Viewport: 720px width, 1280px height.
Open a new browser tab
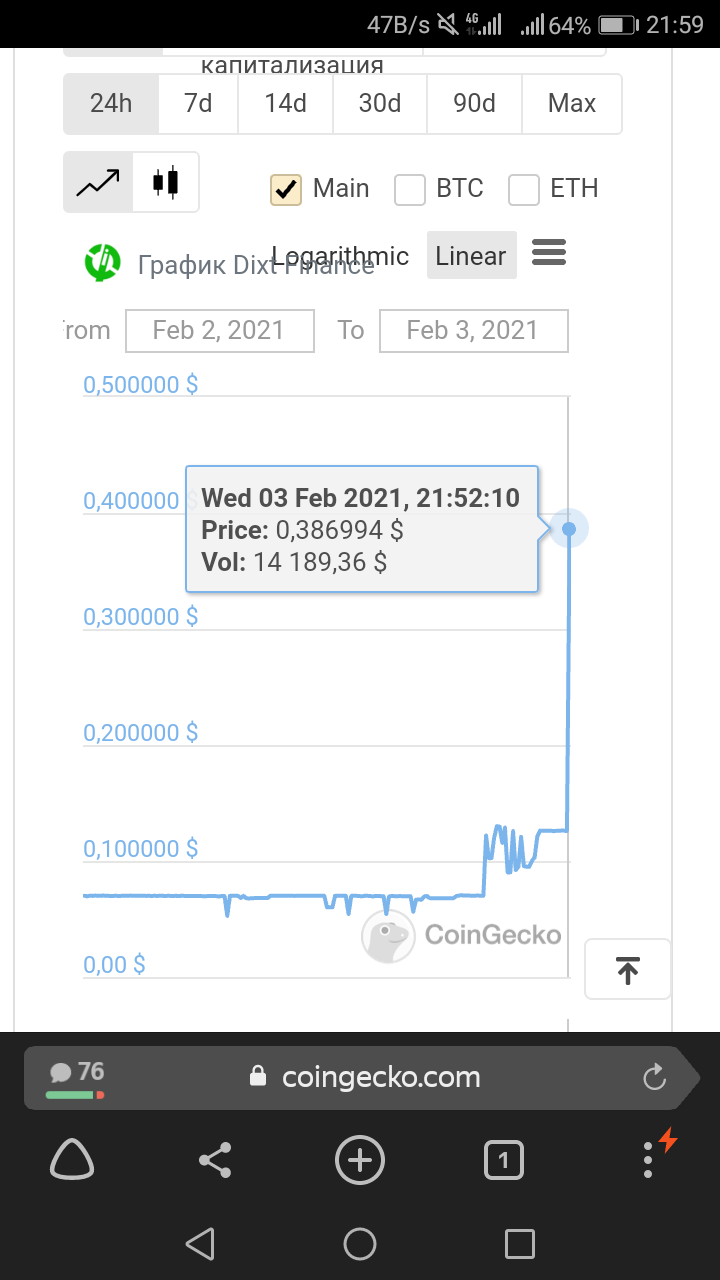(360, 1160)
